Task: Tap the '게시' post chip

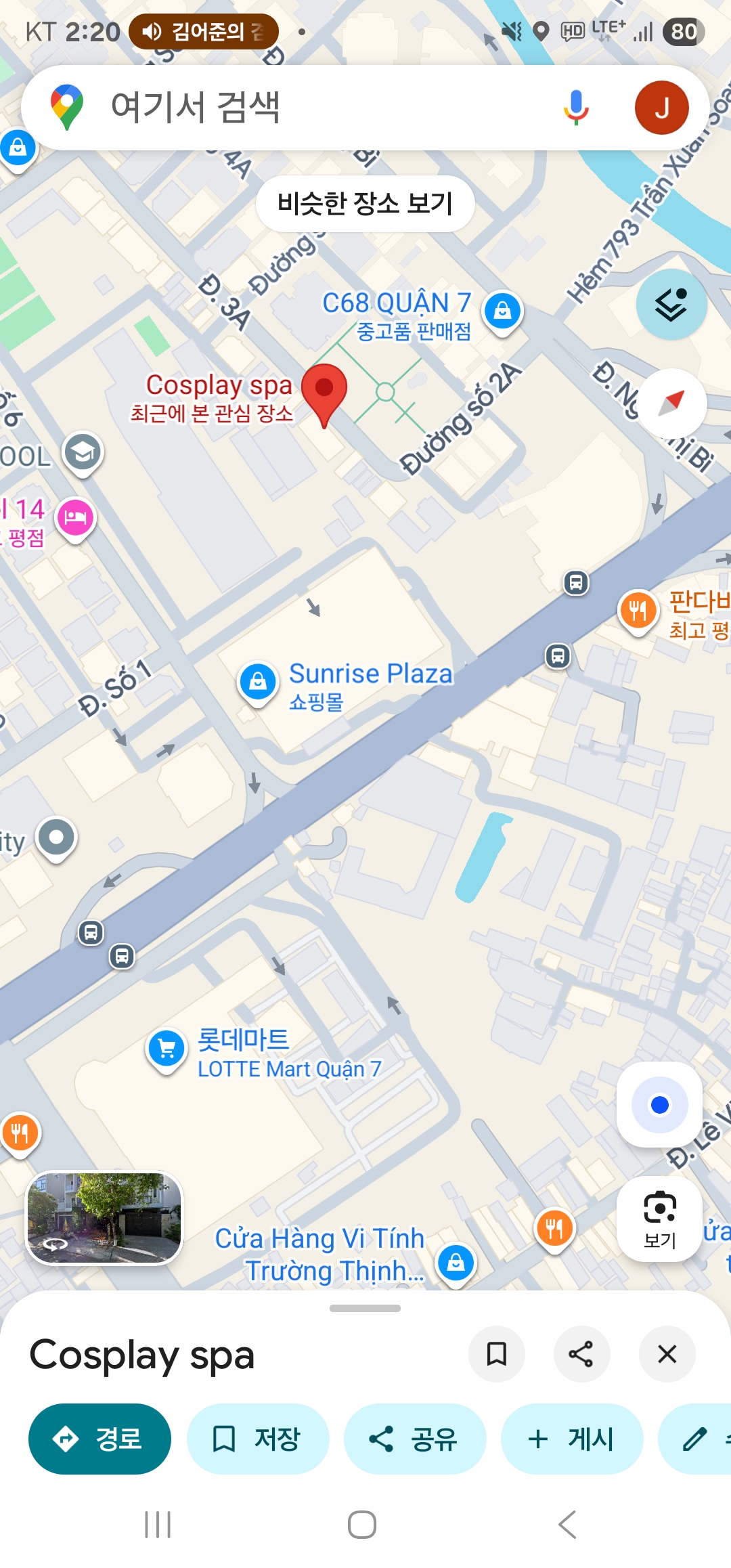Action: pyautogui.click(x=572, y=1439)
